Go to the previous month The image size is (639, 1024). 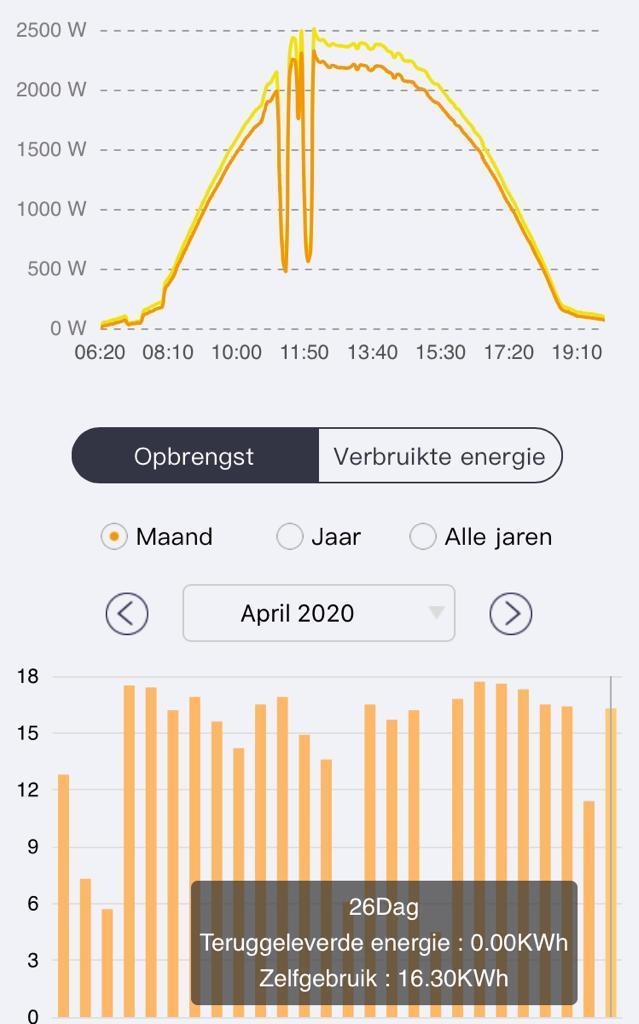[x=127, y=613]
